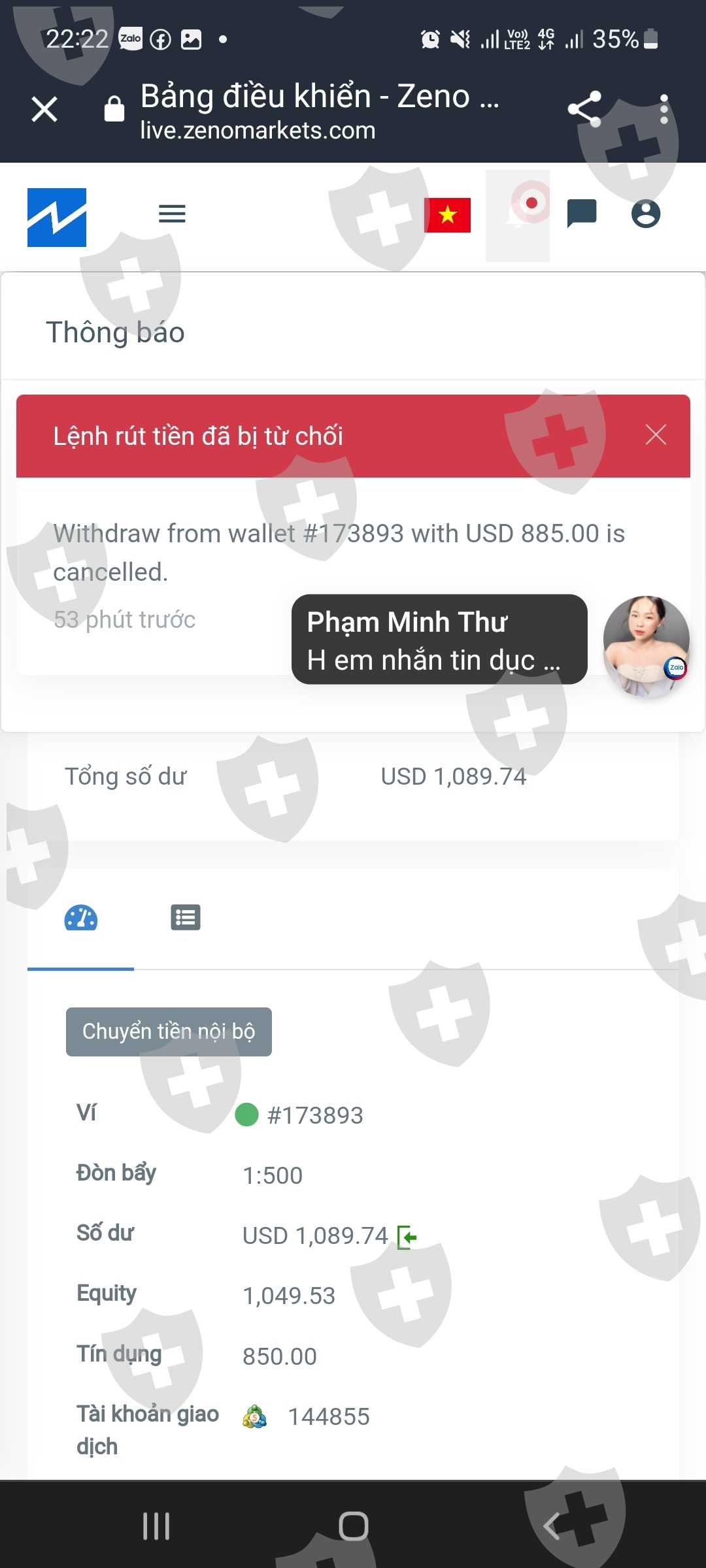Open the chat messages icon
706x1568 pixels.
[582, 214]
